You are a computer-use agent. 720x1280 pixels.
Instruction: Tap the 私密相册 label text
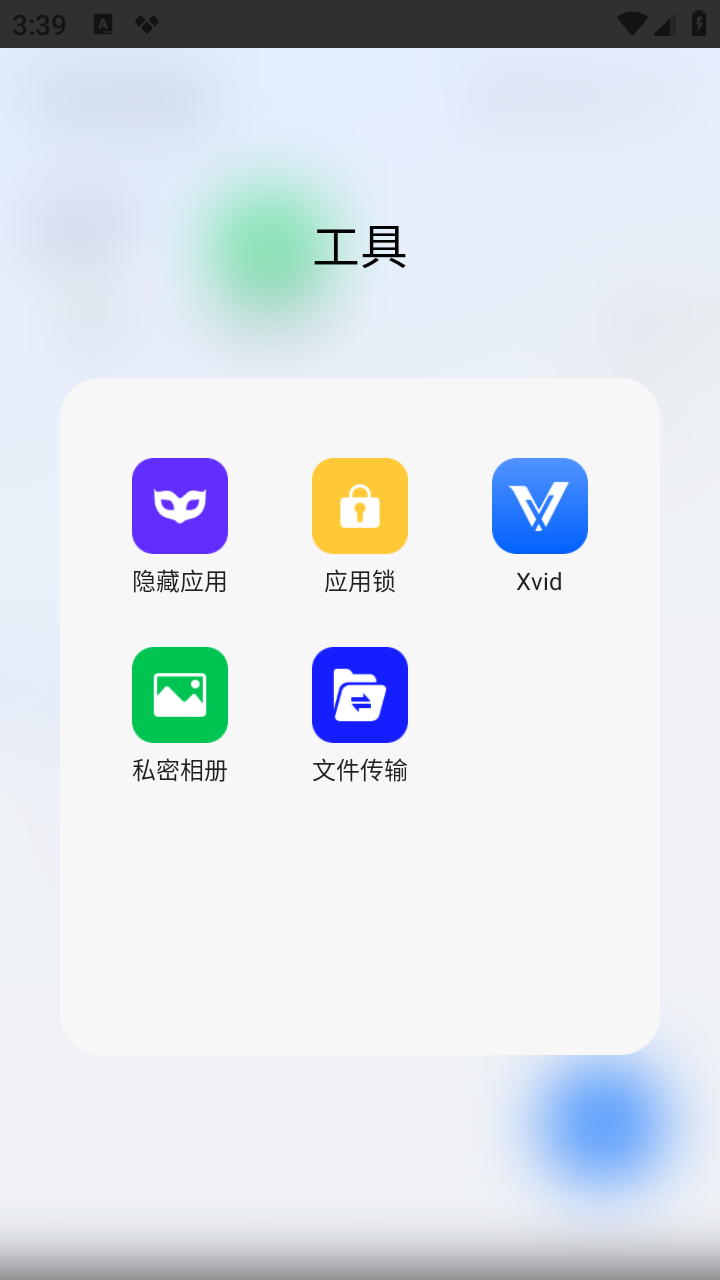pos(180,770)
